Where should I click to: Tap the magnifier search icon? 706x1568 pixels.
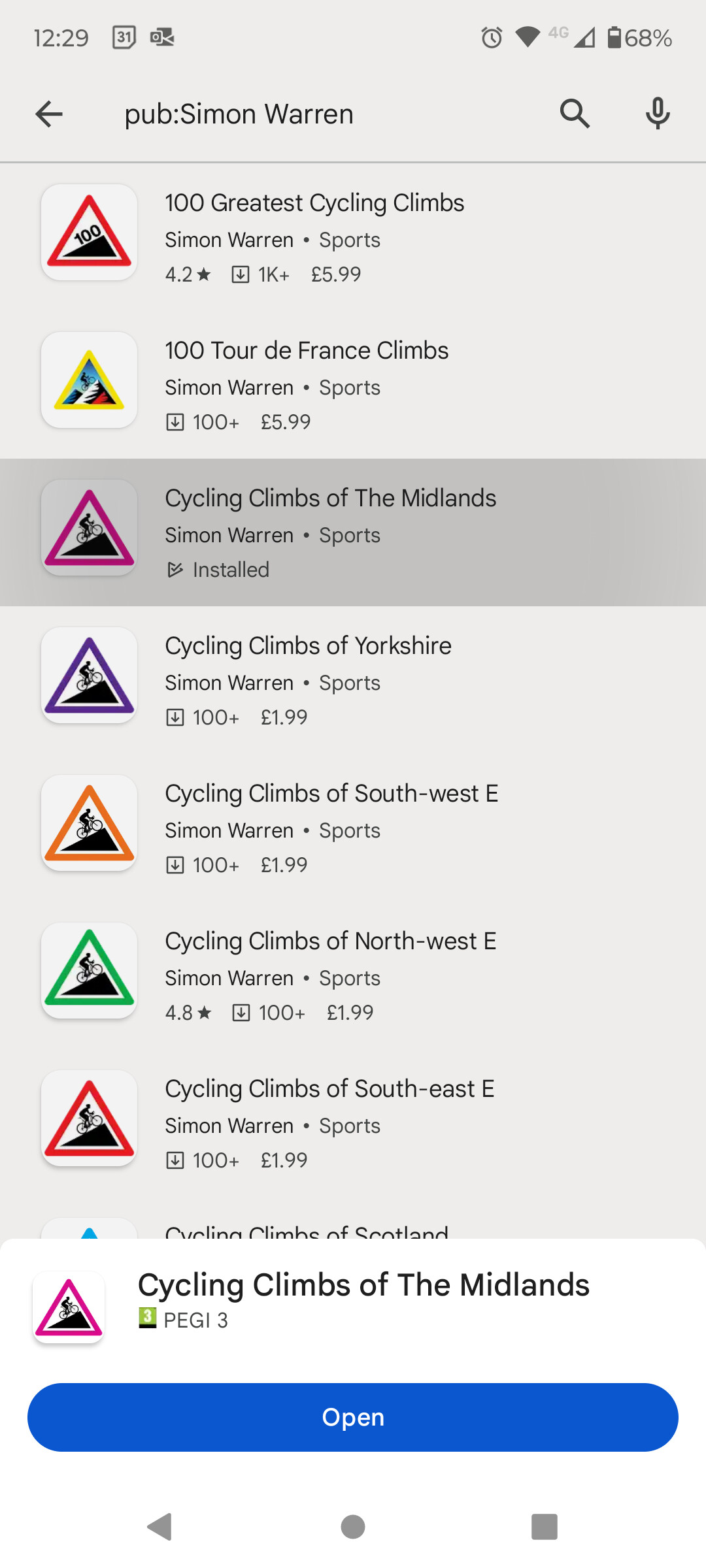pyautogui.click(x=575, y=114)
